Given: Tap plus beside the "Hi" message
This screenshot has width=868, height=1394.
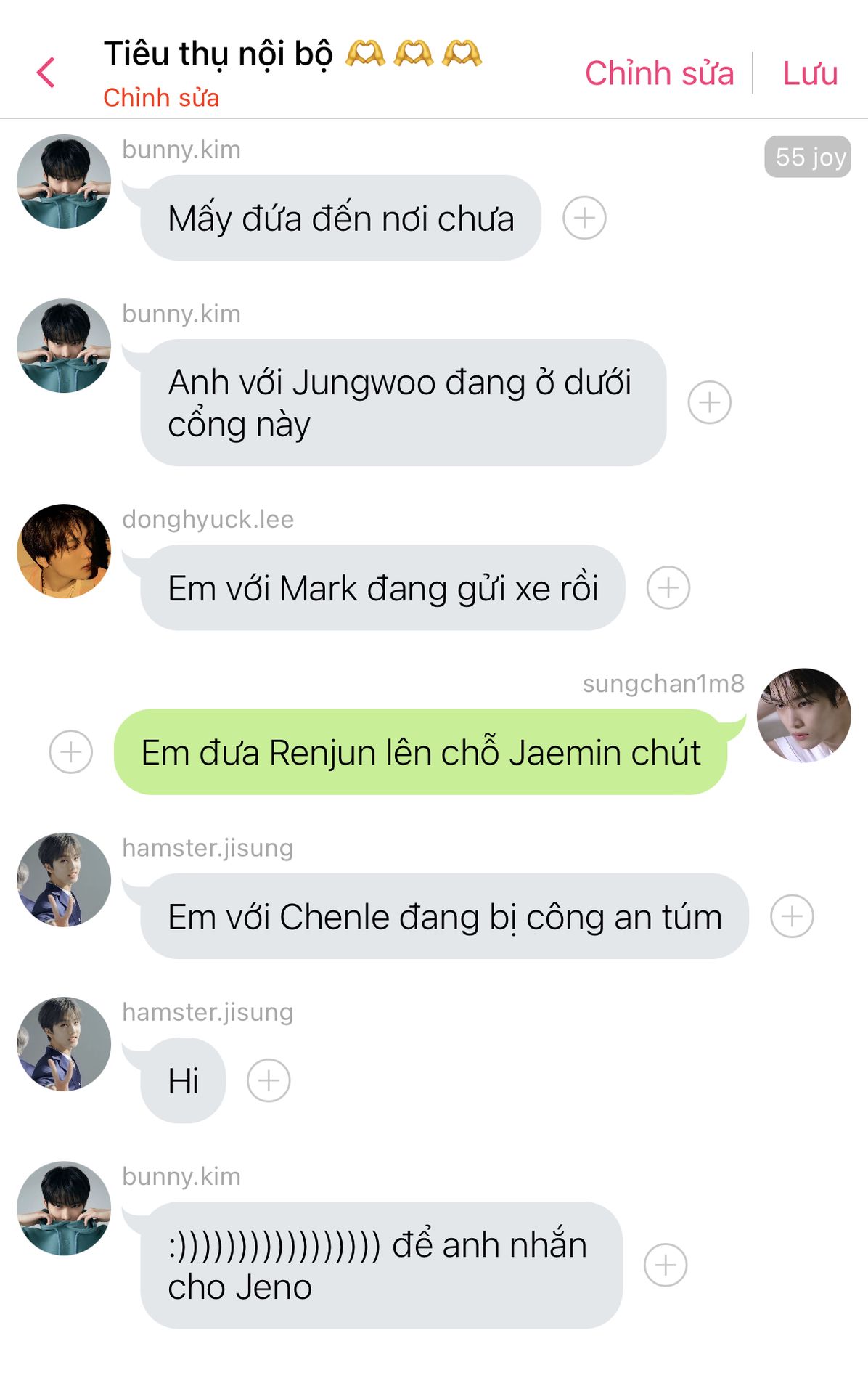Looking at the screenshot, I should pyautogui.click(x=269, y=1080).
